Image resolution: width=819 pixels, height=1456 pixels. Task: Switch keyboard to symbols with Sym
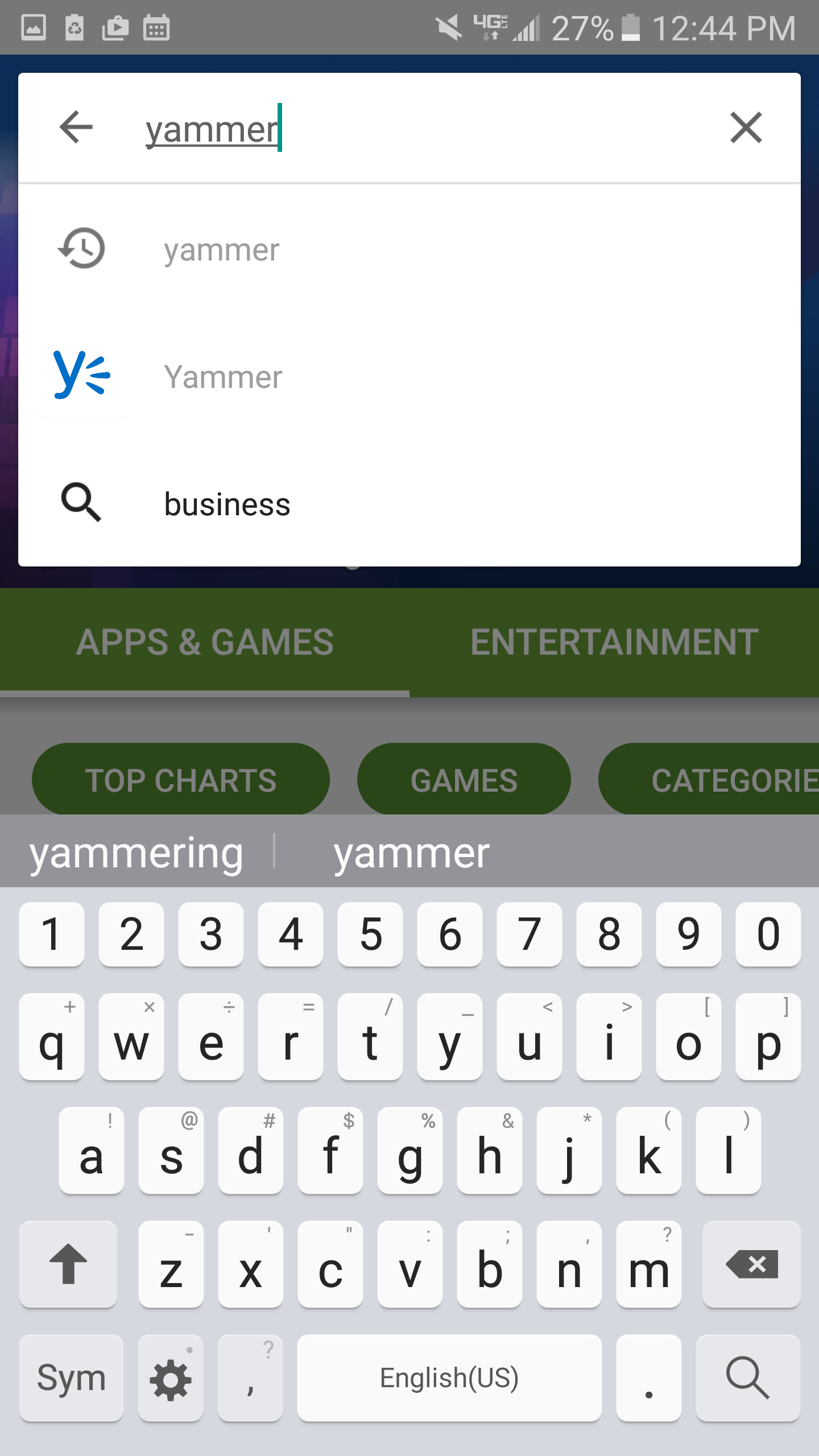(x=71, y=1378)
